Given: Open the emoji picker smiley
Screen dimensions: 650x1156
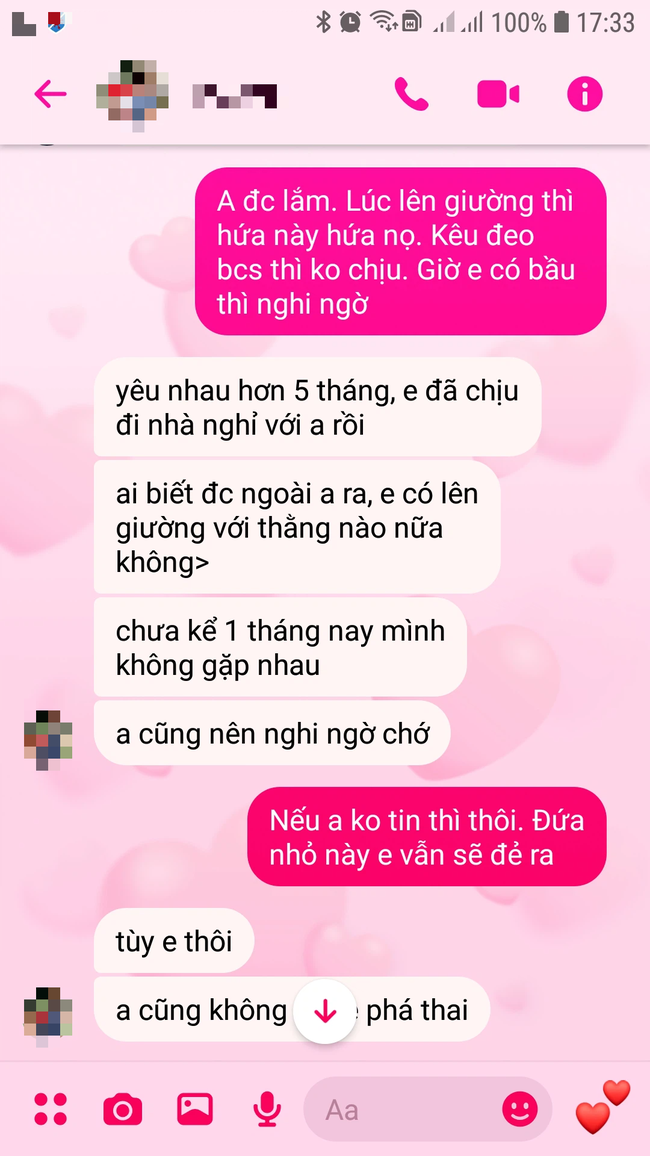Looking at the screenshot, I should [519, 1109].
